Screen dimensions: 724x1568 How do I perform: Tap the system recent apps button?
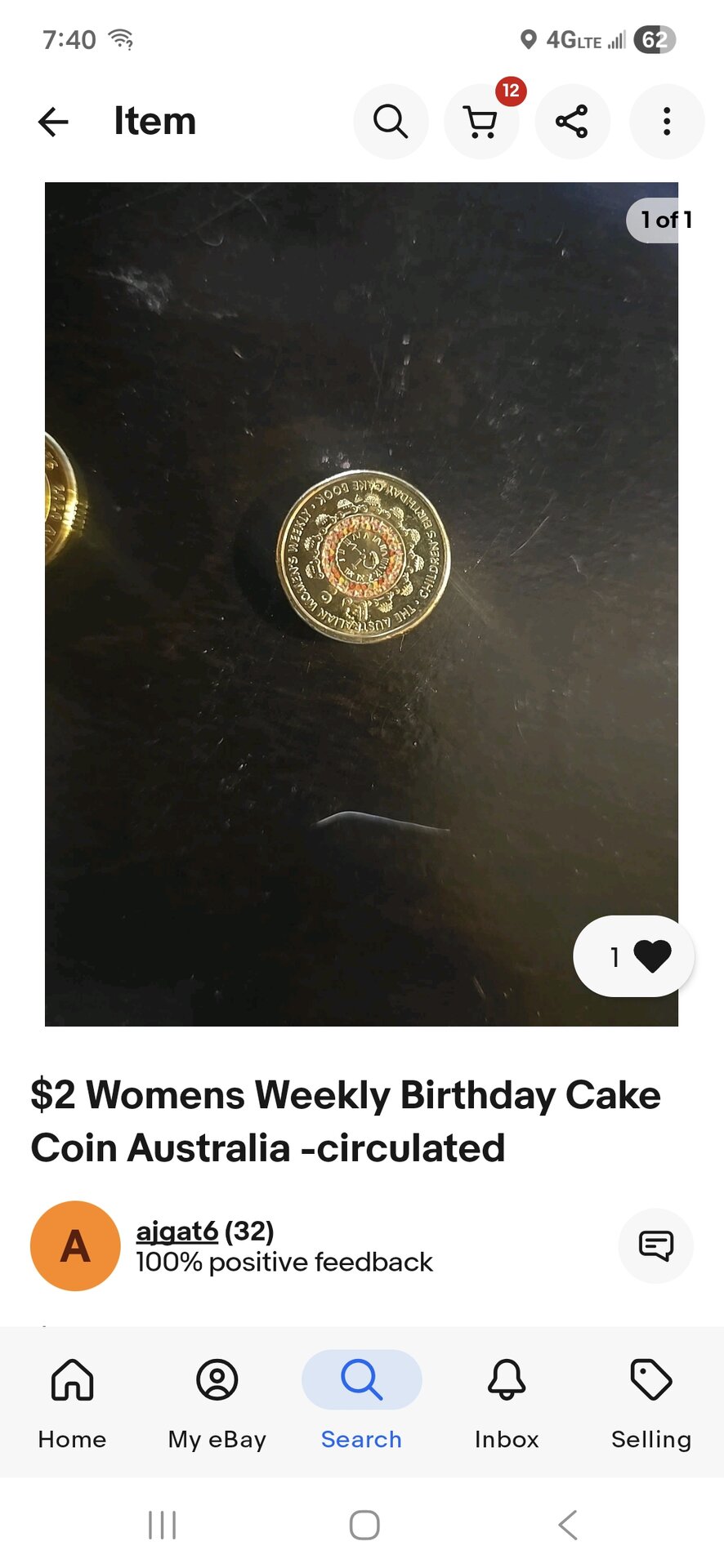point(162,1525)
